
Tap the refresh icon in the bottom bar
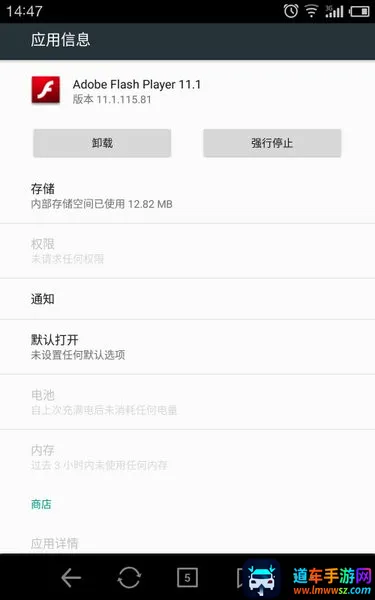[129, 577]
